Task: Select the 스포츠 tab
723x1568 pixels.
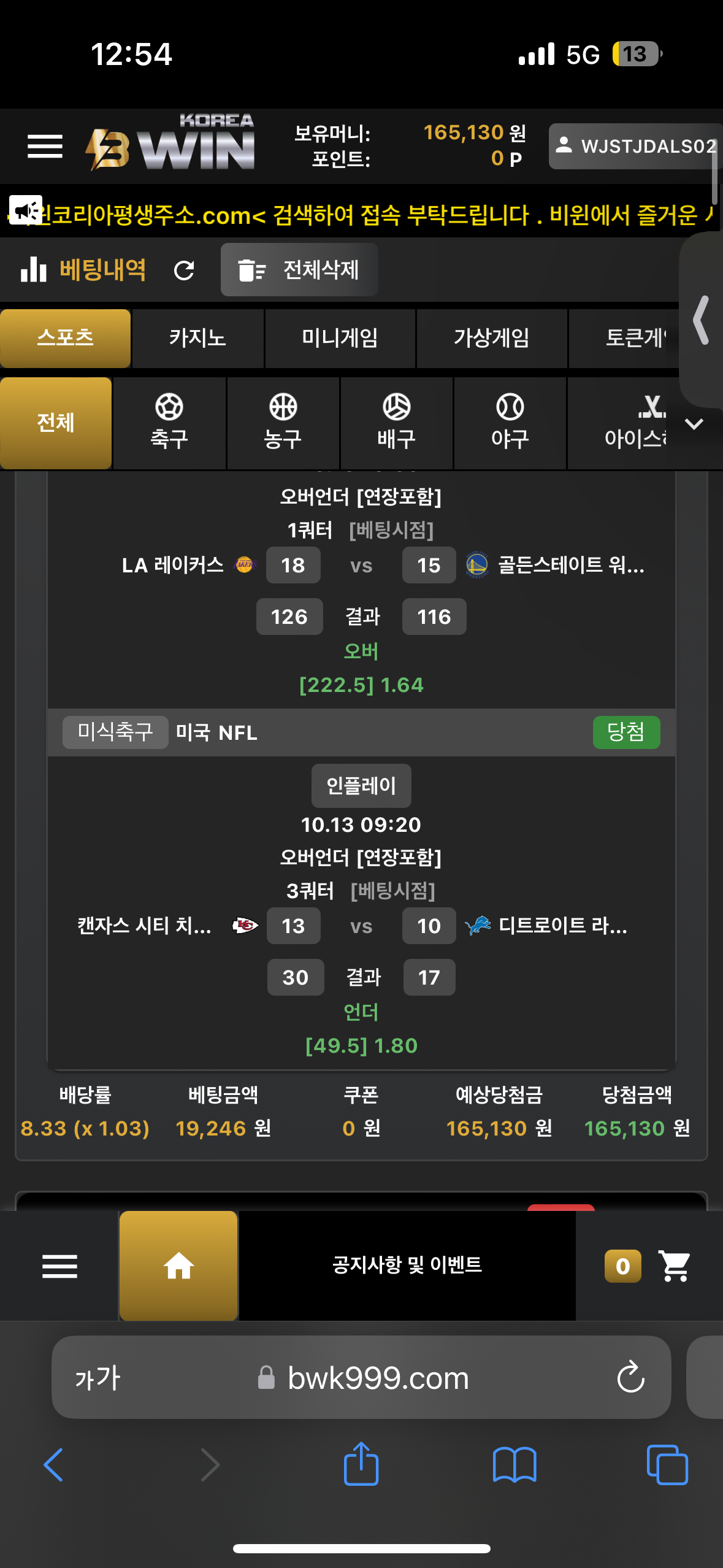Action: pos(65,338)
